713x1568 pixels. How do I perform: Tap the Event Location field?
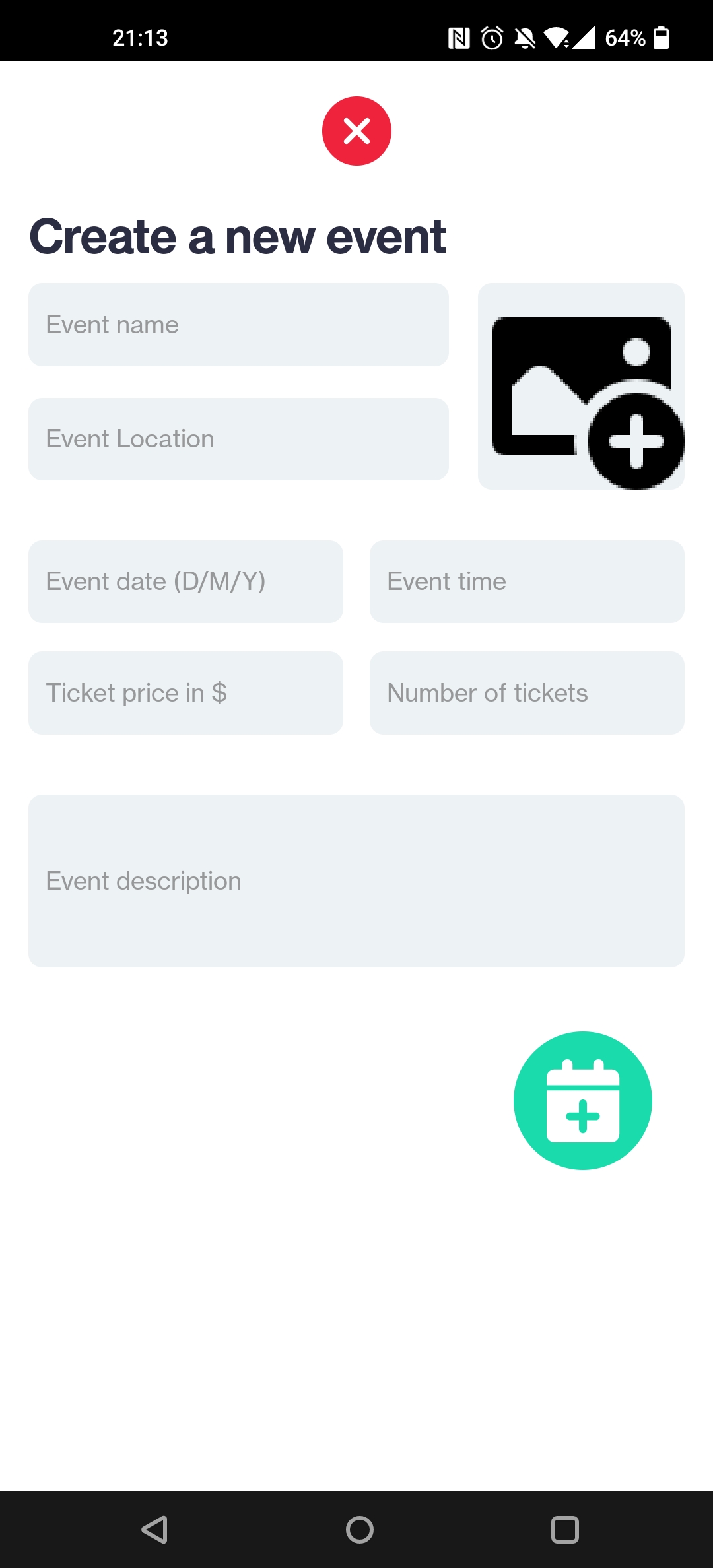pyautogui.click(x=238, y=439)
